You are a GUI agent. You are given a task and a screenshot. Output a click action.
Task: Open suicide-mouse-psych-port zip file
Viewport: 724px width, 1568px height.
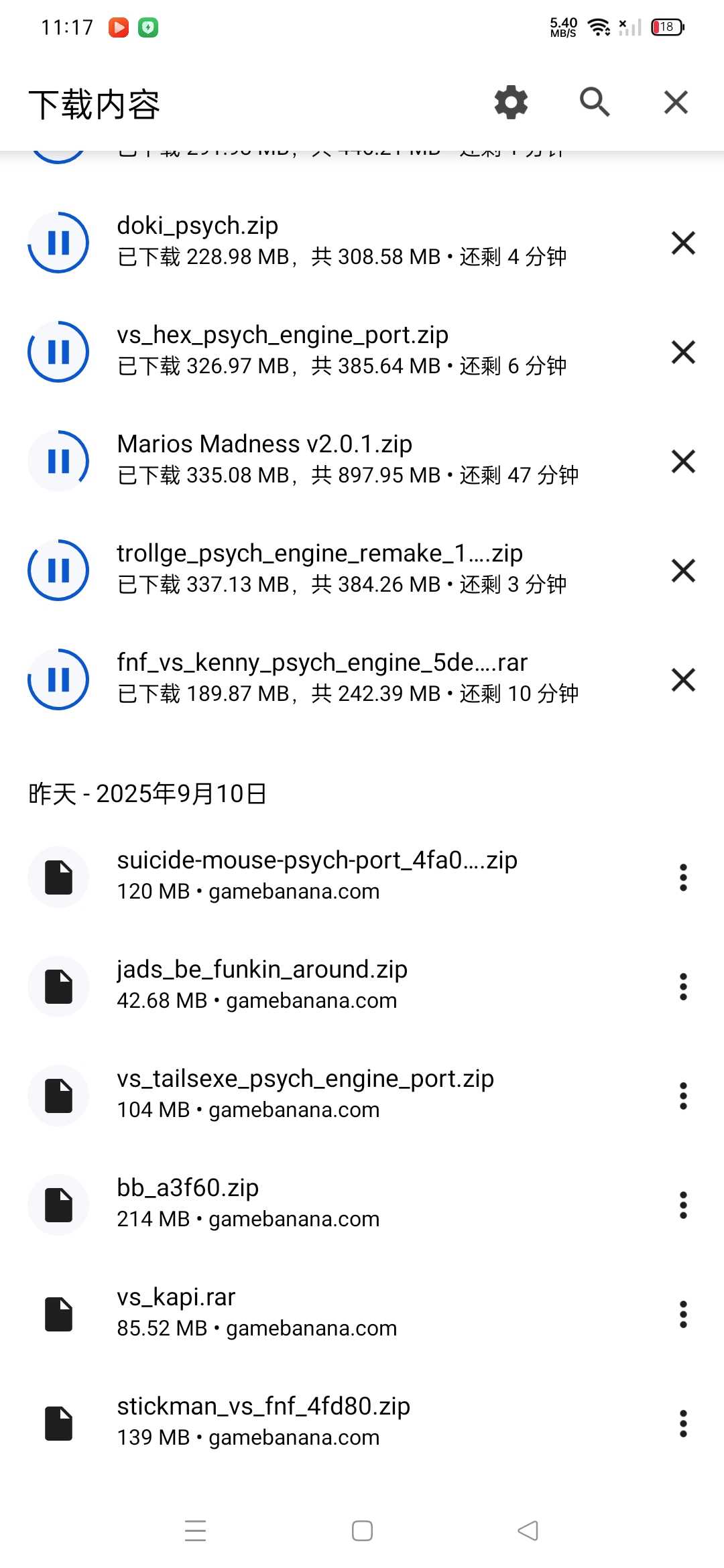pos(335,876)
